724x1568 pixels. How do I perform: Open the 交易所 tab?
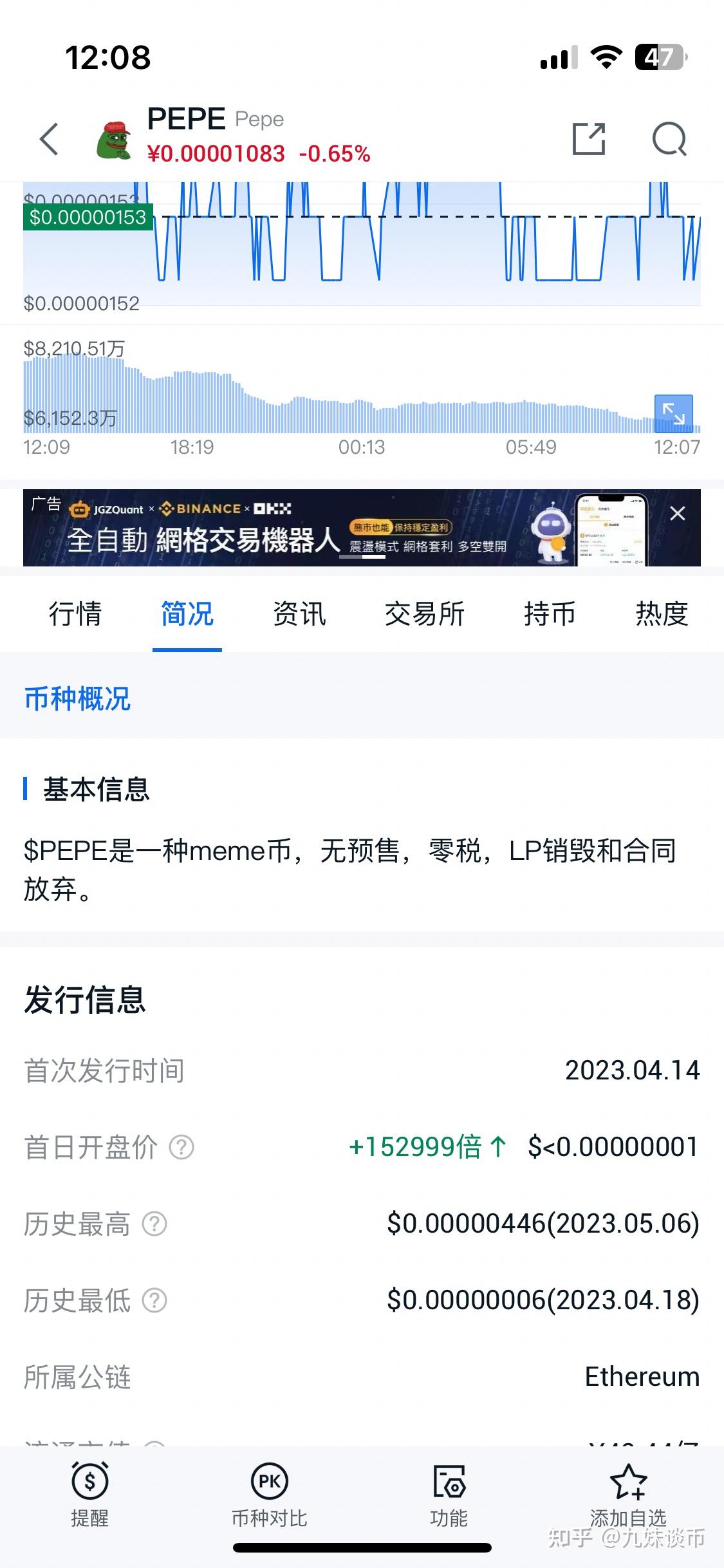click(424, 613)
